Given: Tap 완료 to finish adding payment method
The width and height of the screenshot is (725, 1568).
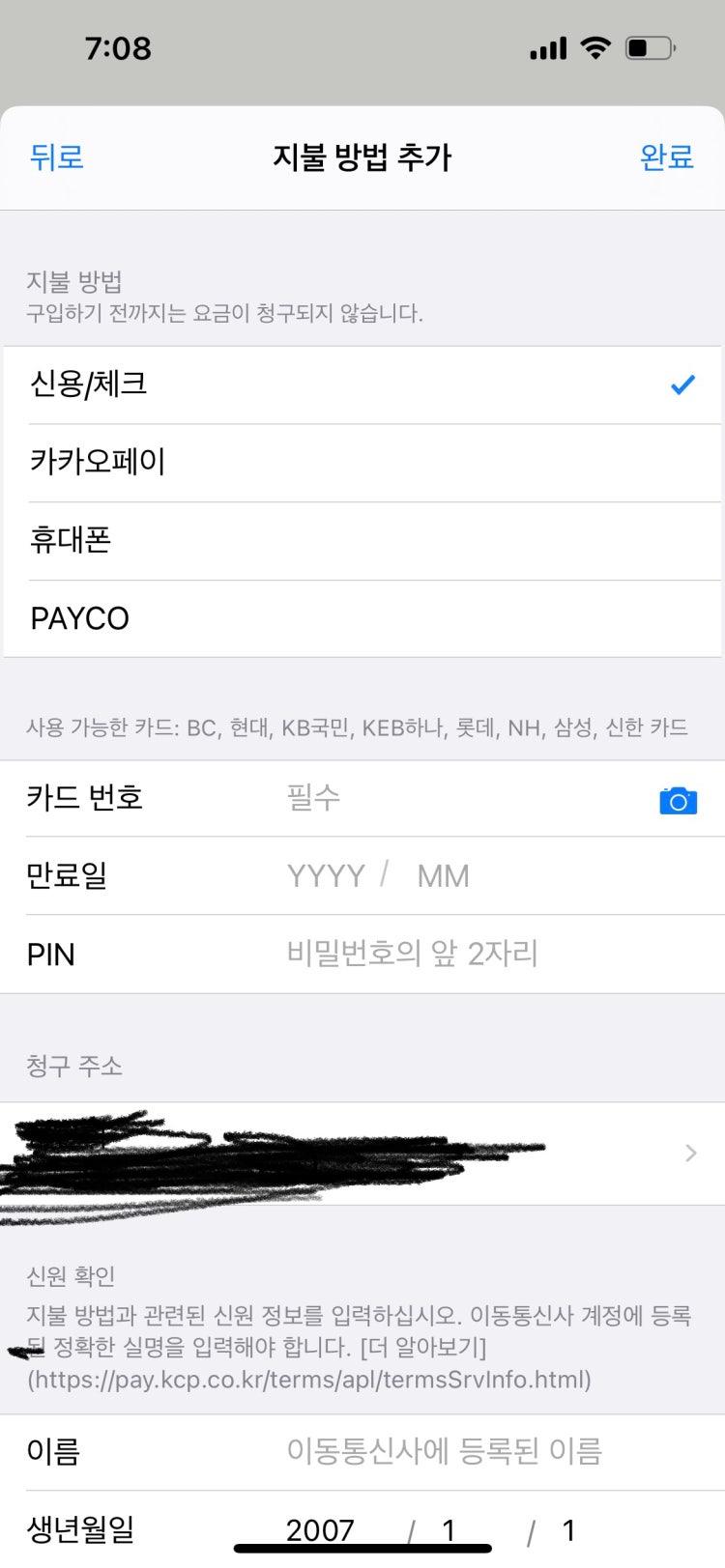Looking at the screenshot, I should (666, 157).
